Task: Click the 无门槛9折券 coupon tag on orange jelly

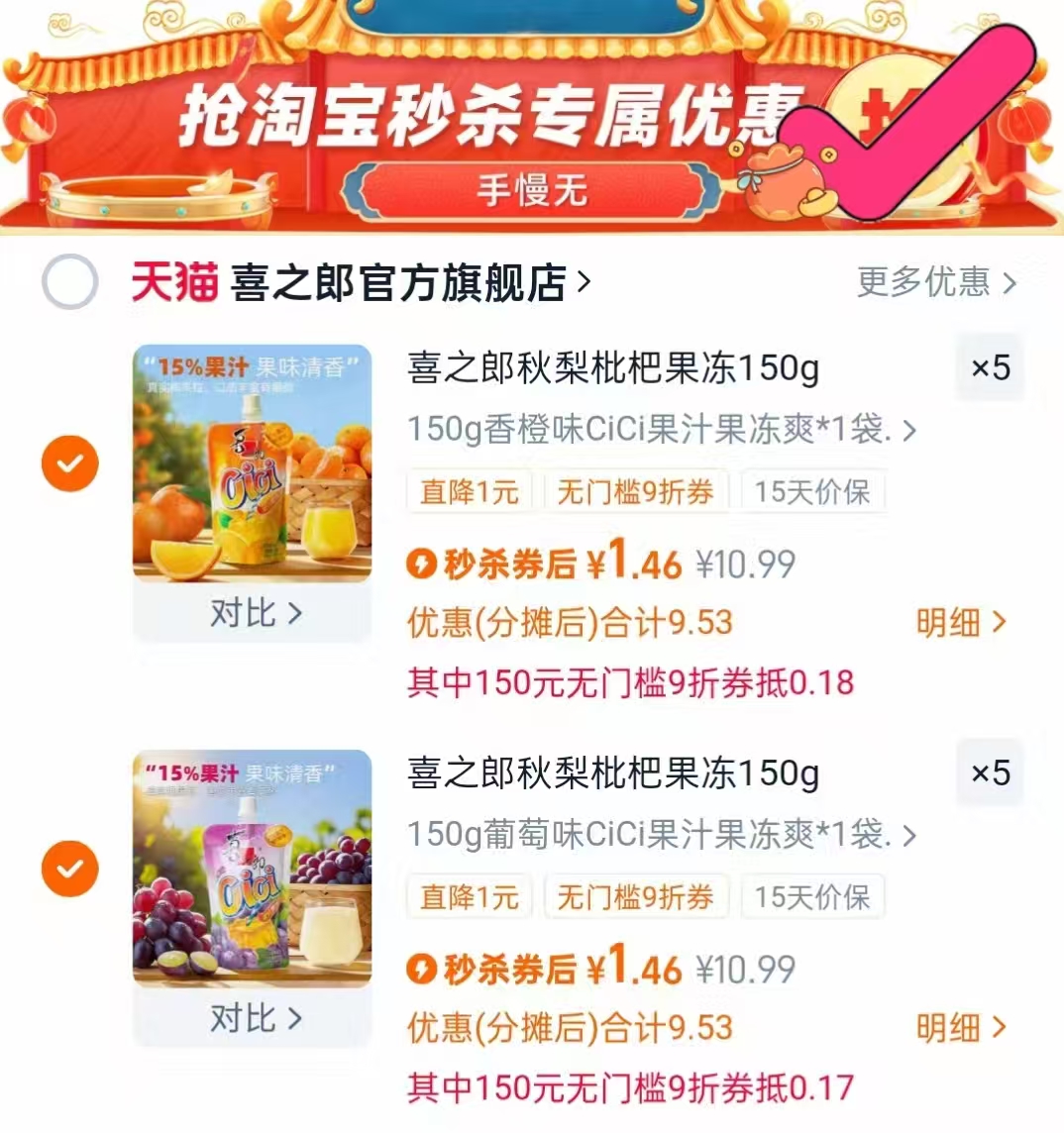Action: click(635, 491)
